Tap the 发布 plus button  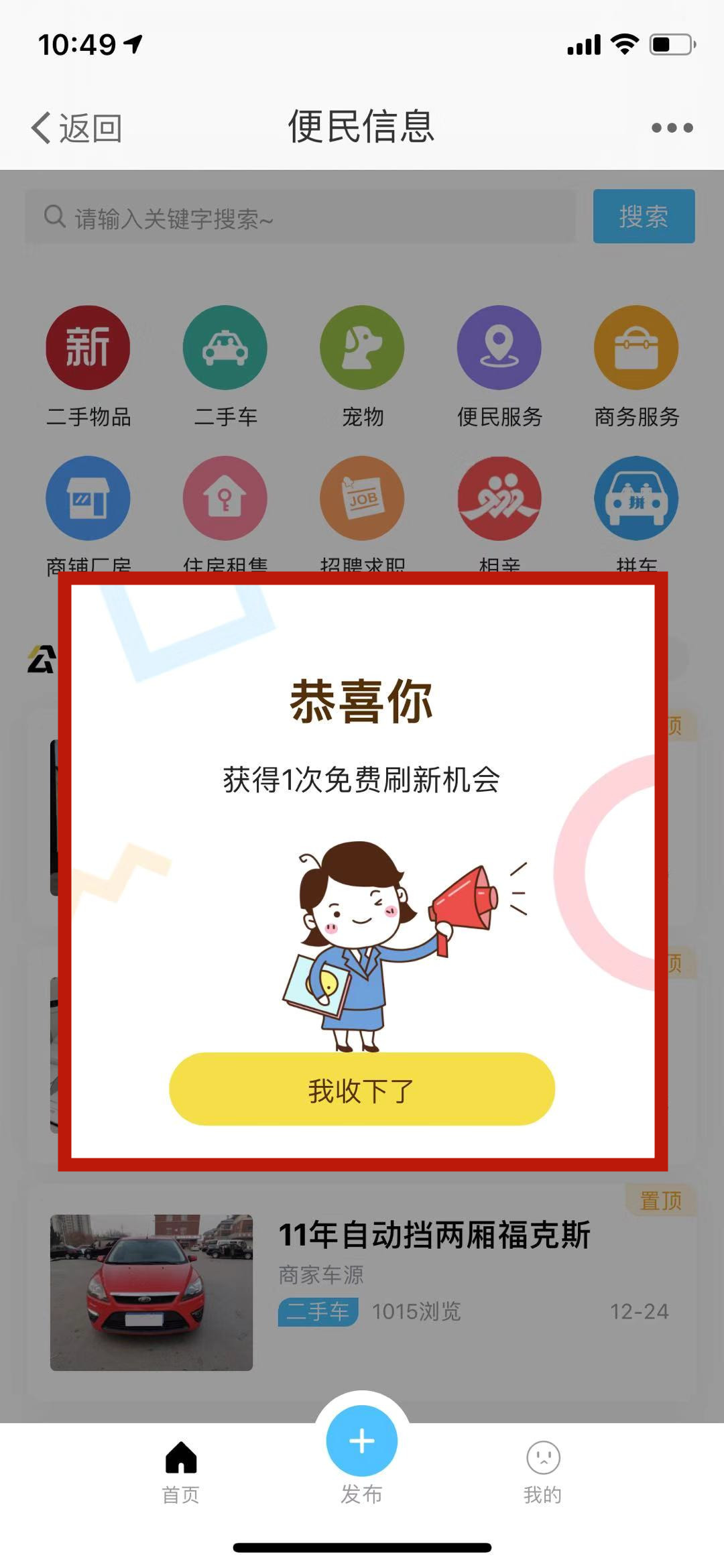click(x=362, y=1441)
